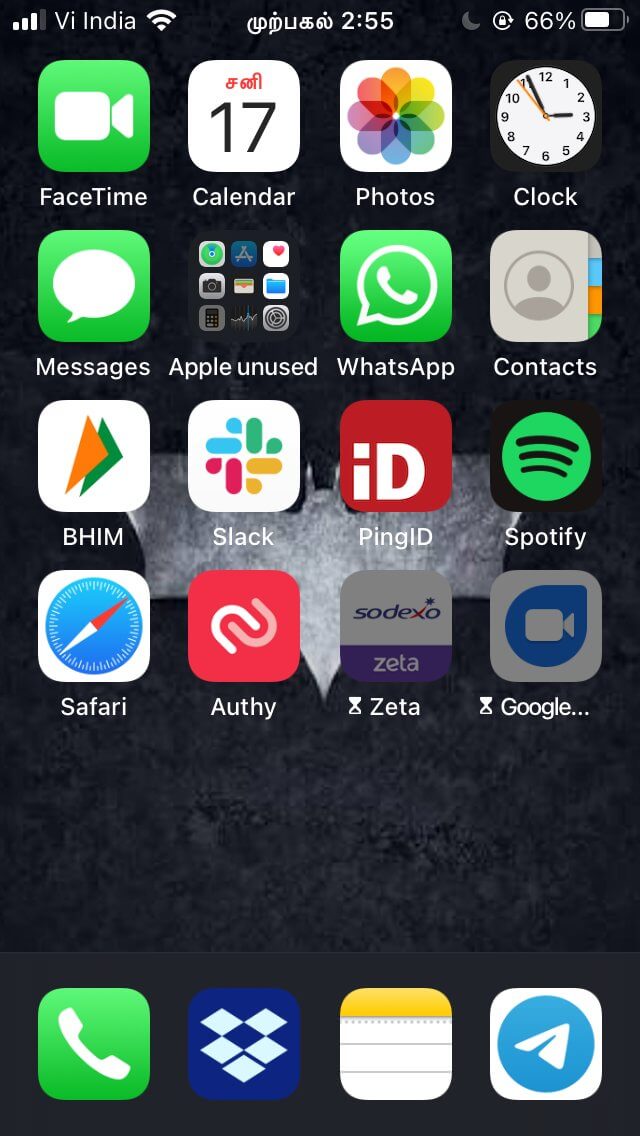Open Messages
Viewport: 640px width, 1136px height.
tap(93, 286)
